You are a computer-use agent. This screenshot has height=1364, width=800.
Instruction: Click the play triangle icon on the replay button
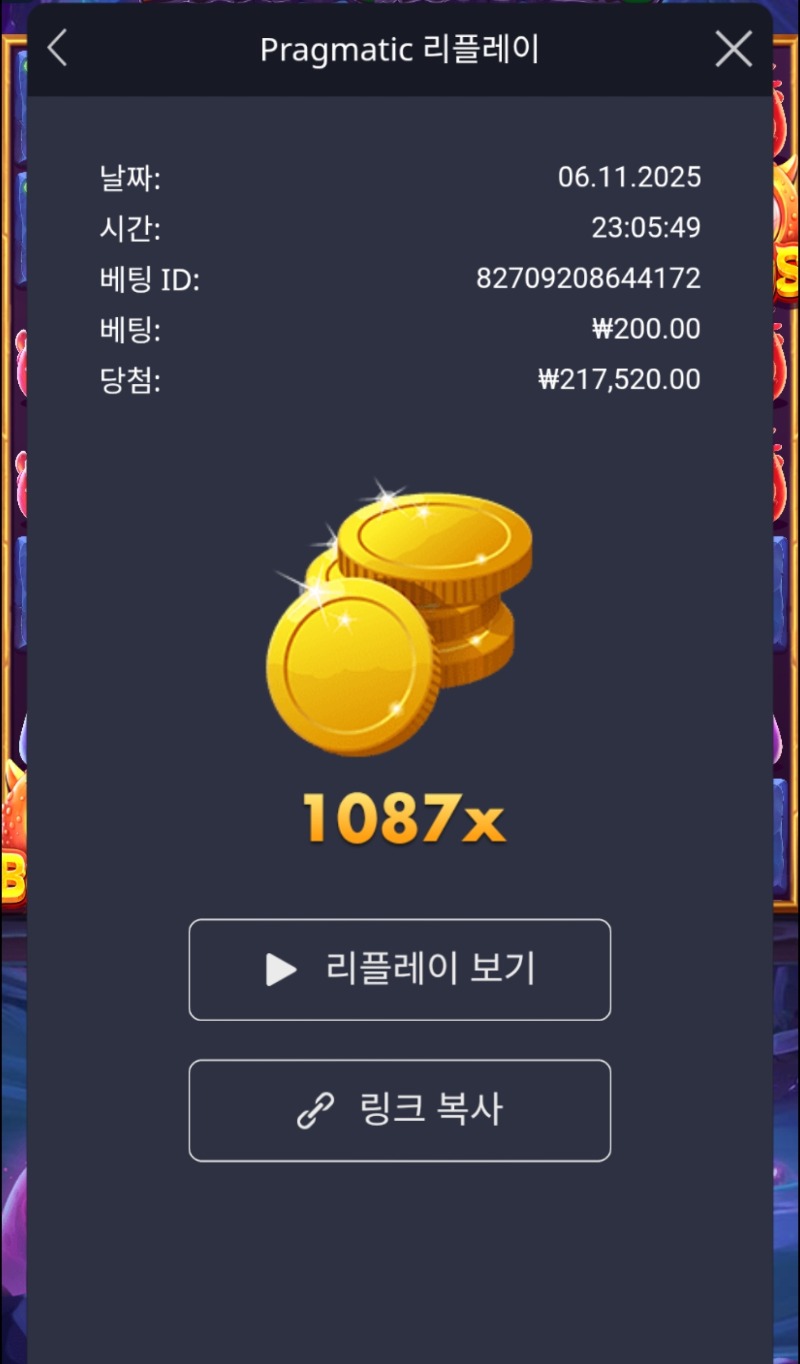[x=283, y=968]
